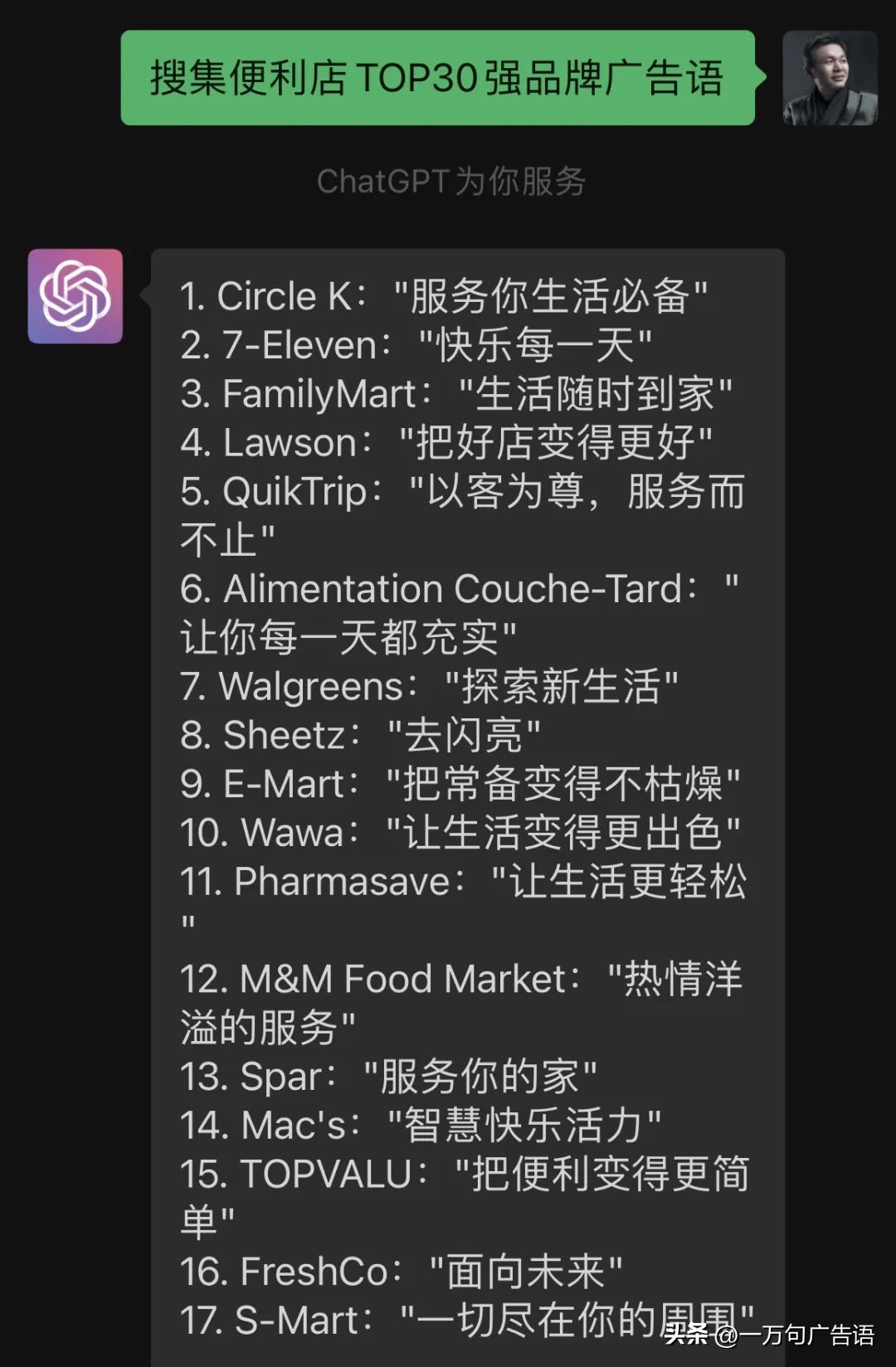The image size is (896, 1367).
Task: Select the TOPVALU slogan line
Action: 465,1174
